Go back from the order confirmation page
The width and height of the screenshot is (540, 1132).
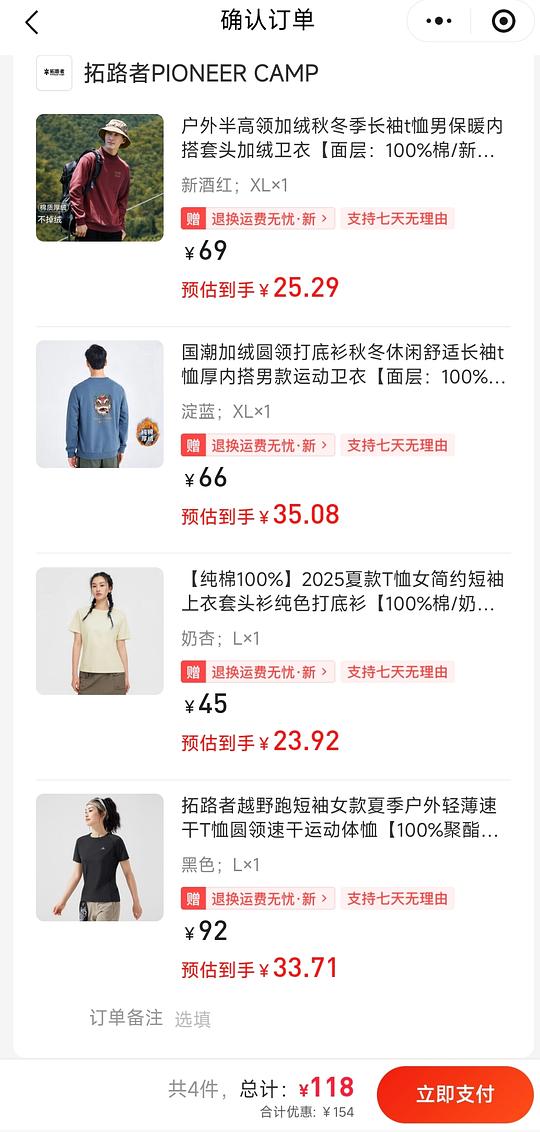click(31, 22)
